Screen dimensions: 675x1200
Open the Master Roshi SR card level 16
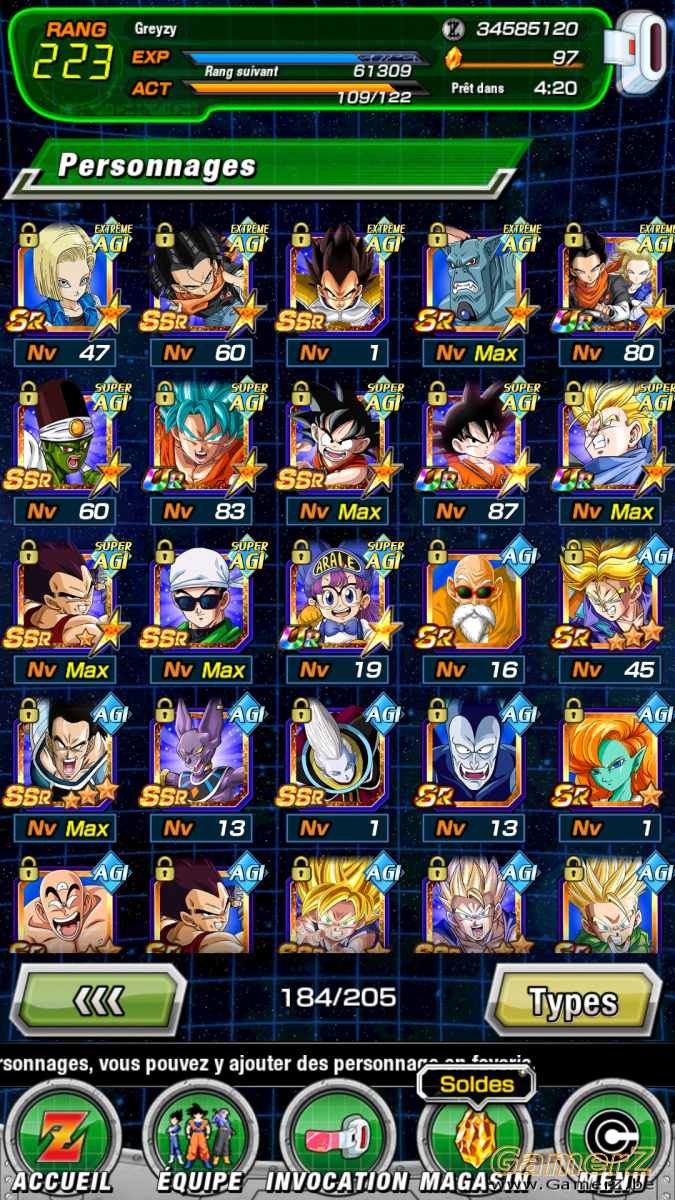click(x=477, y=612)
